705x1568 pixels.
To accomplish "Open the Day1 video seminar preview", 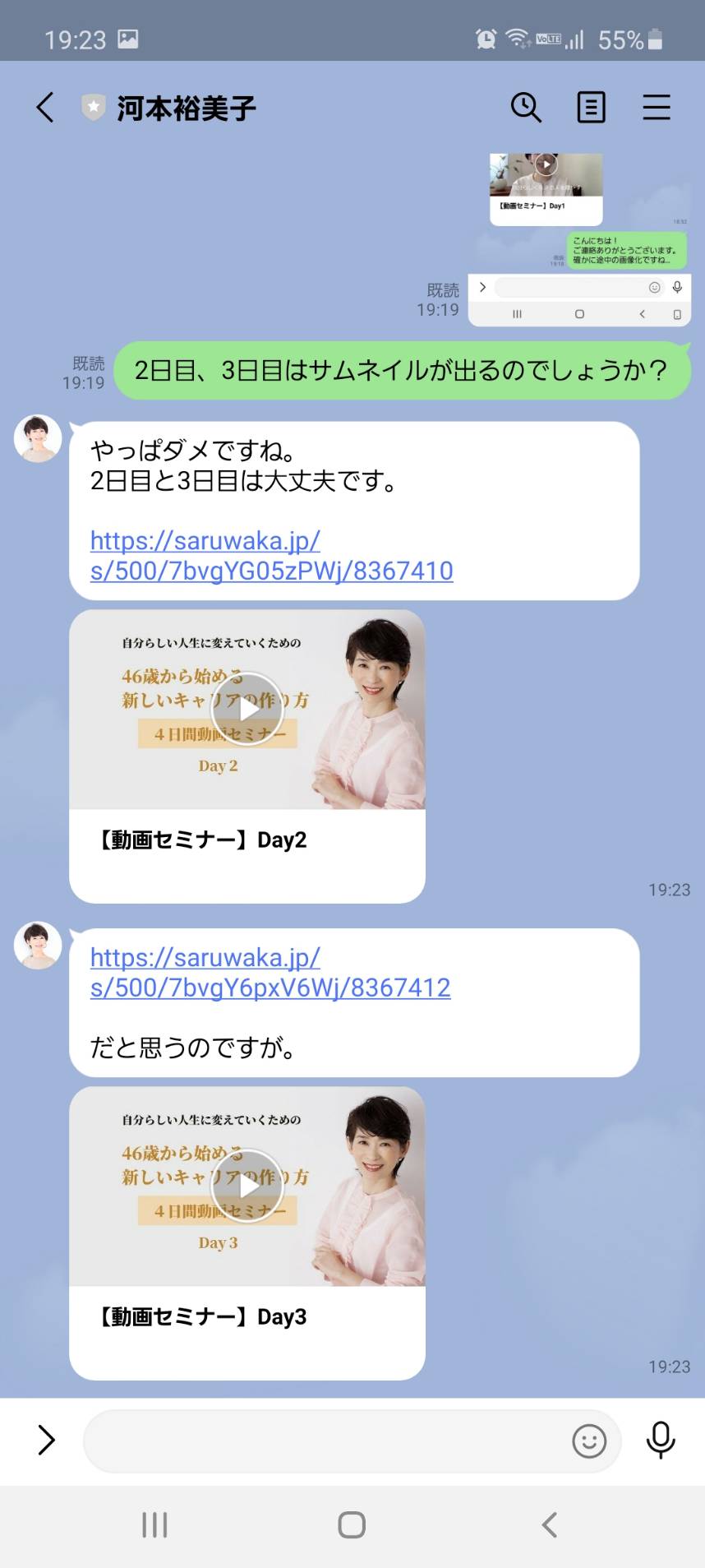I will click(546, 189).
